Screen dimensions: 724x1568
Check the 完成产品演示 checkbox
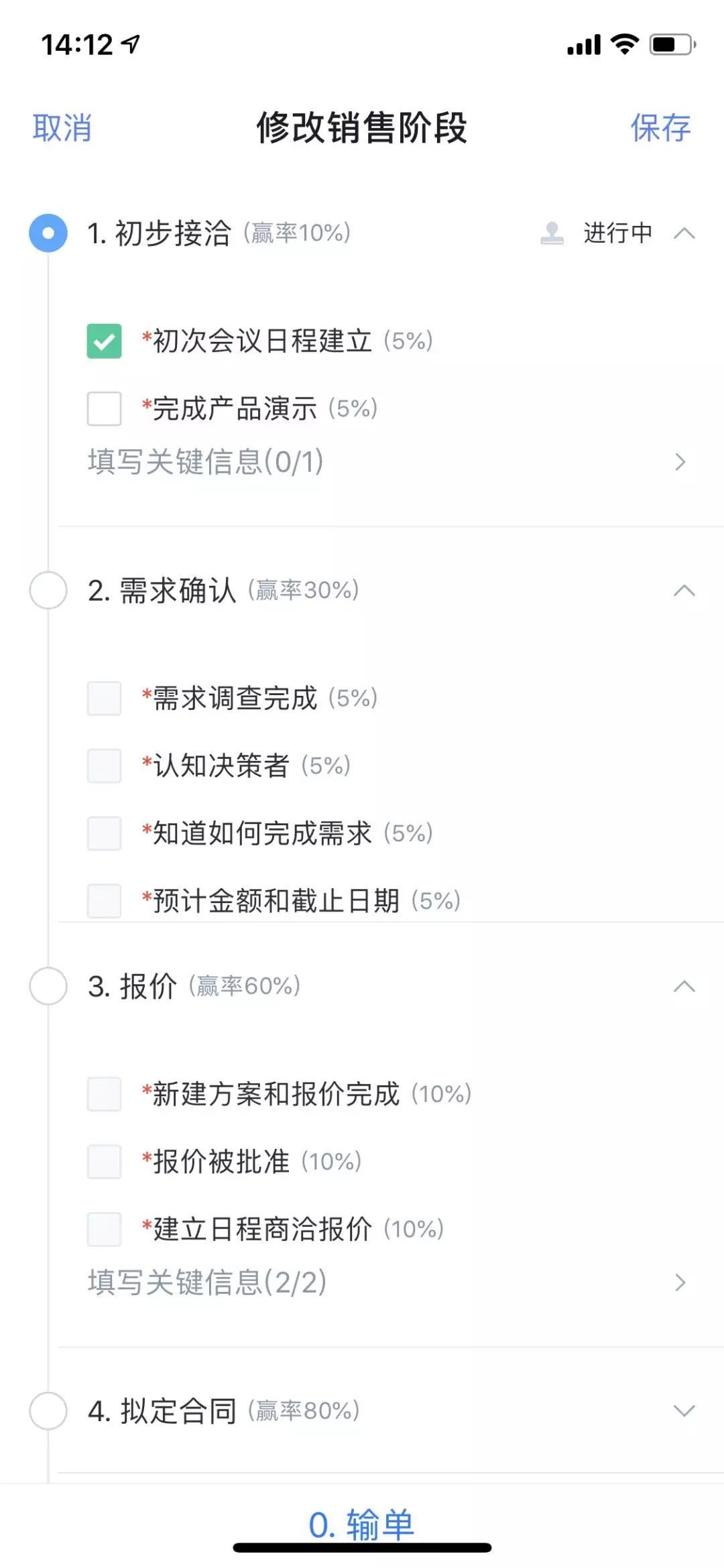(x=104, y=408)
